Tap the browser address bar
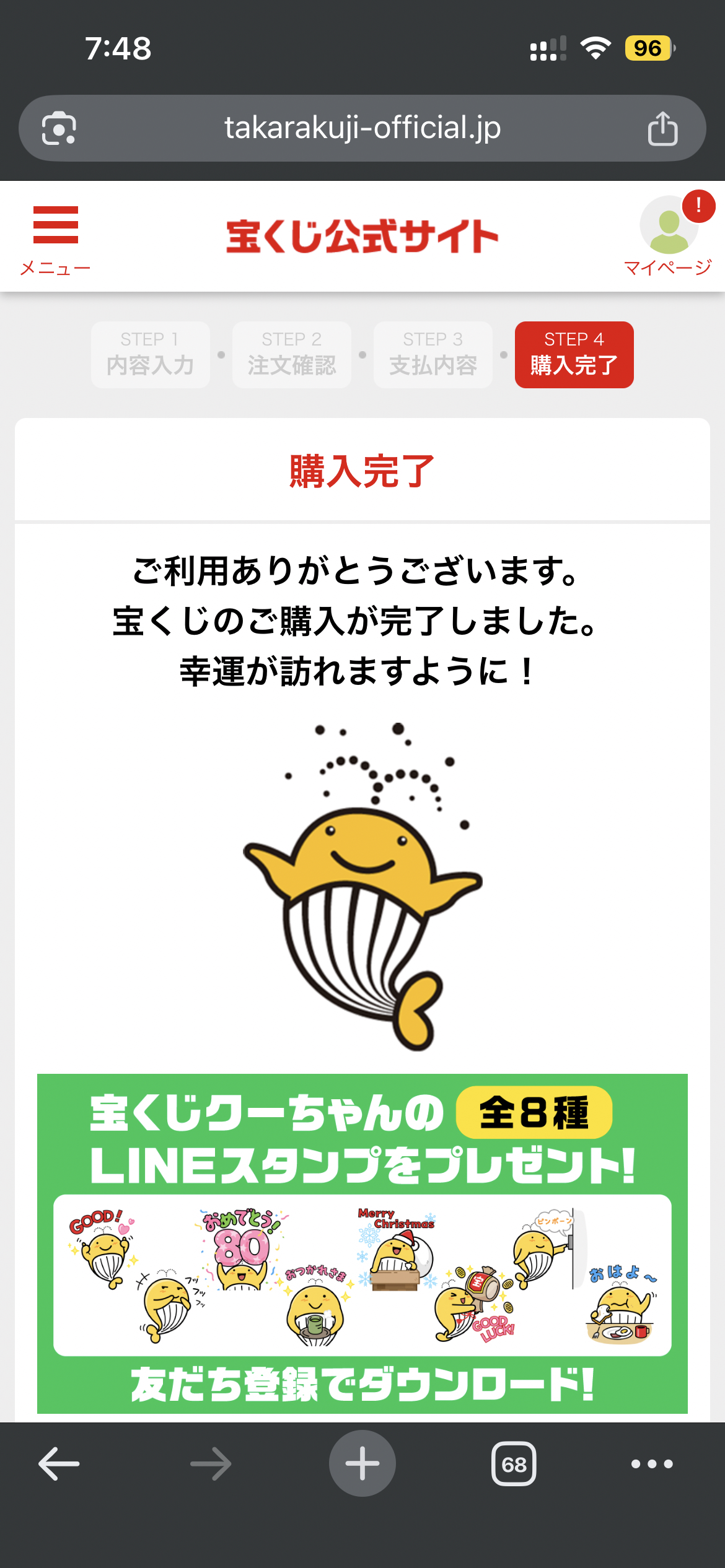The image size is (725, 1568). pos(362,128)
